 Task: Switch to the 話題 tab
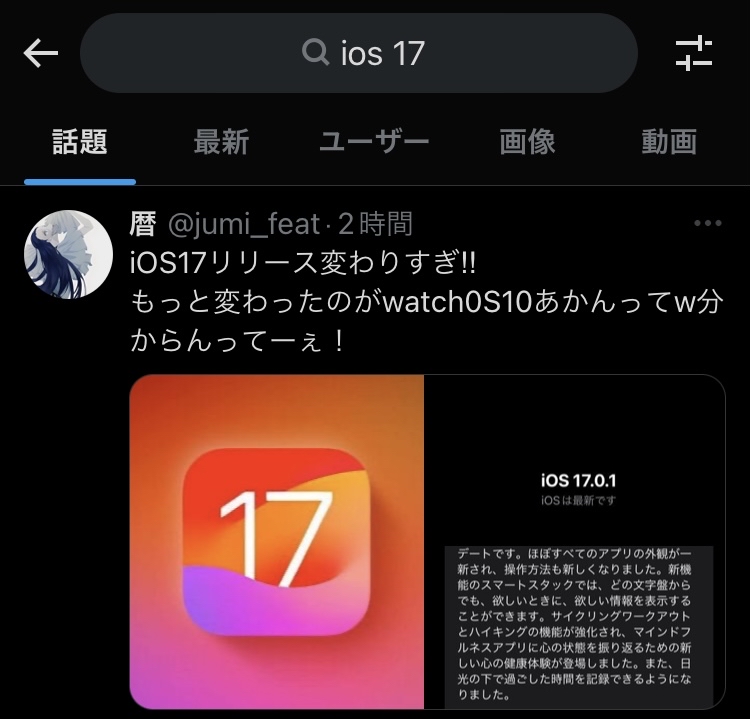(80, 141)
